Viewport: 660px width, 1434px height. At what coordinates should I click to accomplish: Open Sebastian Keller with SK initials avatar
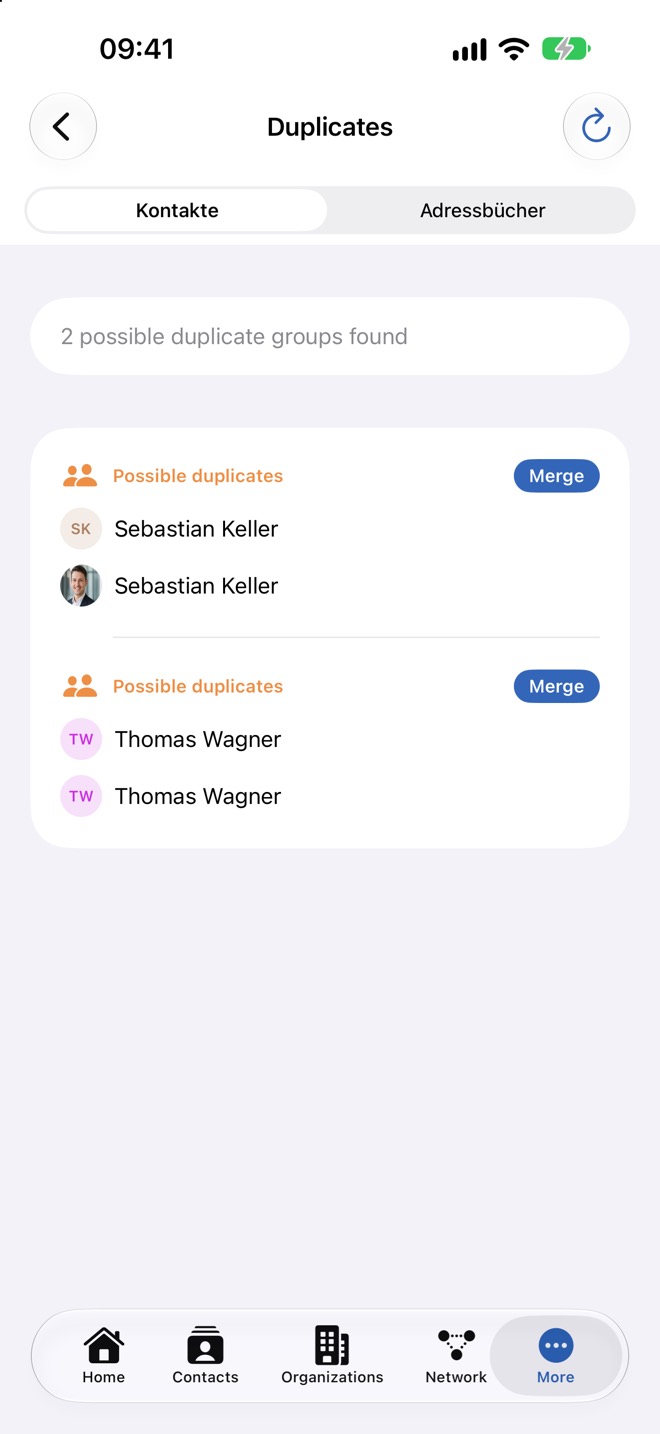tap(330, 529)
